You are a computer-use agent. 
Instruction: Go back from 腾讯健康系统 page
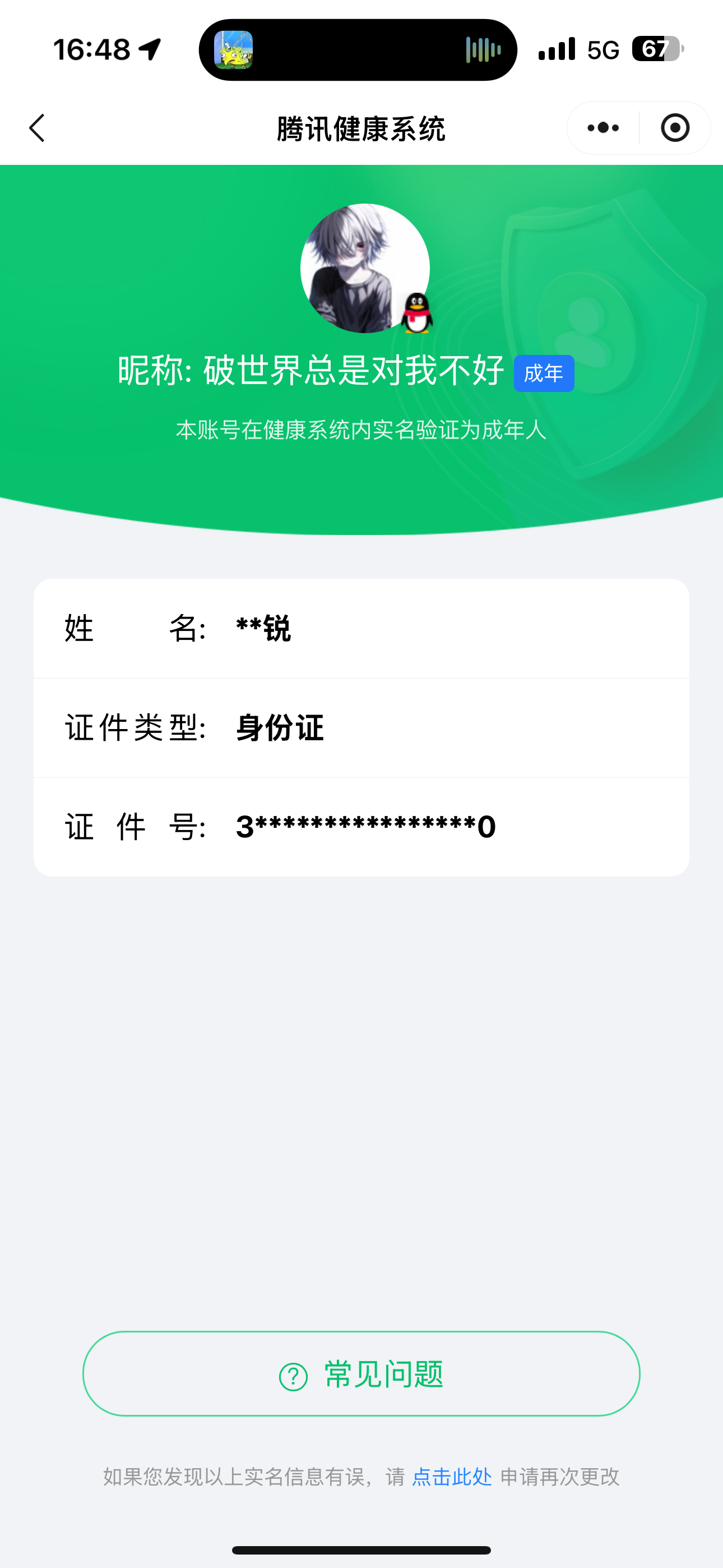pos(38,128)
